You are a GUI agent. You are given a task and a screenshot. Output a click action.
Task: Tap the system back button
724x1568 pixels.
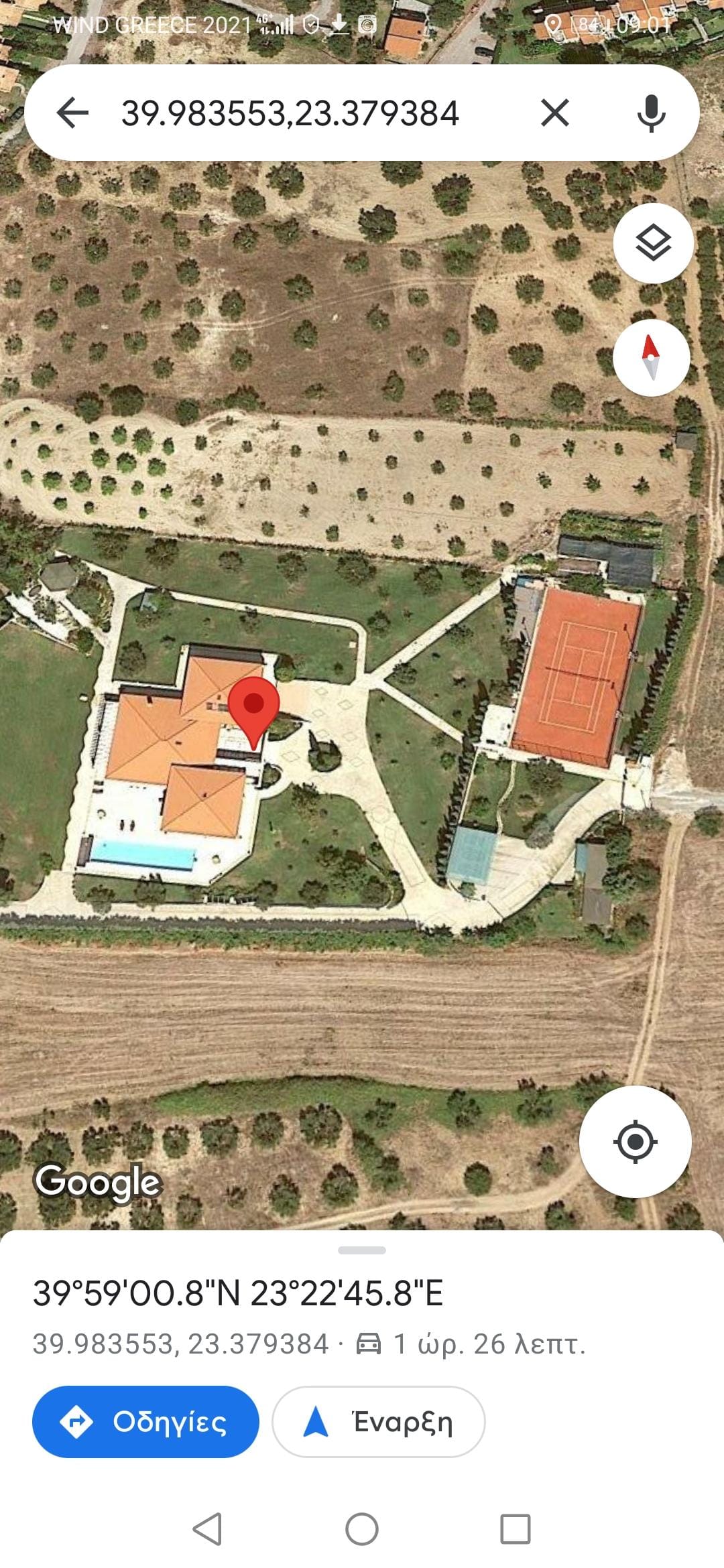207,1529
